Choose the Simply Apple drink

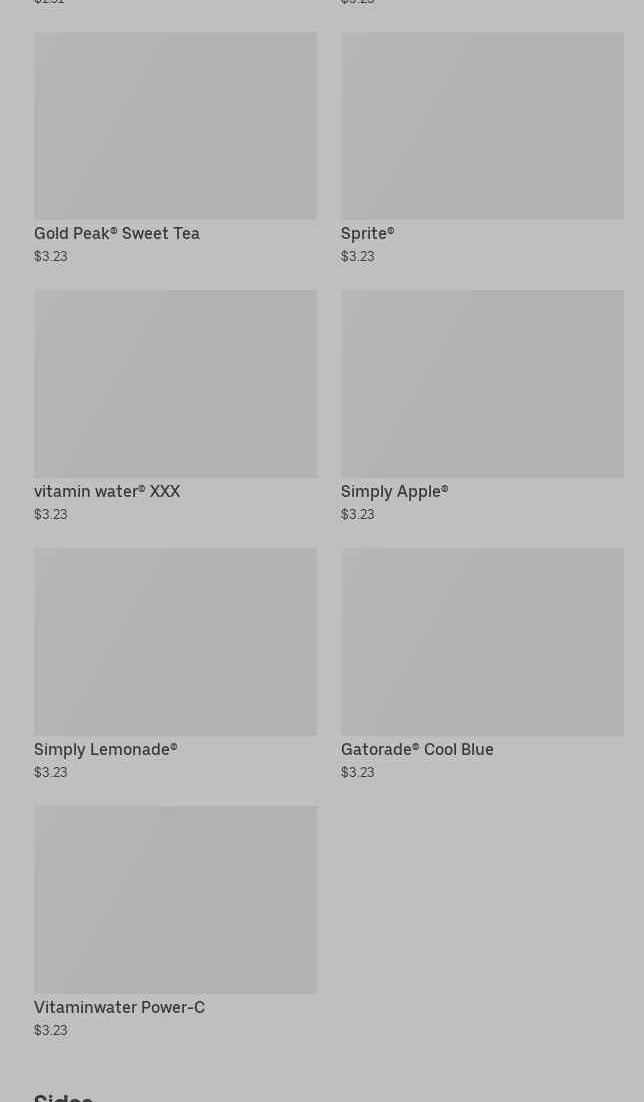click(x=482, y=406)
